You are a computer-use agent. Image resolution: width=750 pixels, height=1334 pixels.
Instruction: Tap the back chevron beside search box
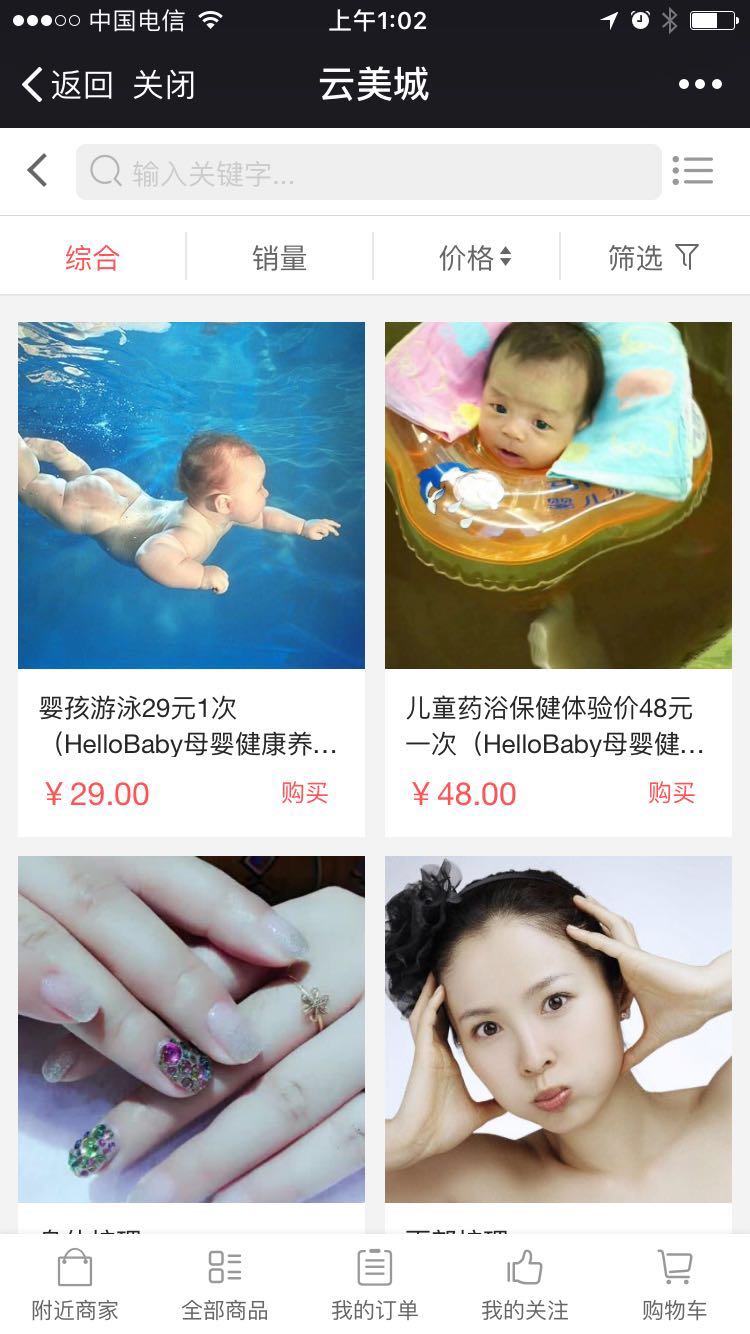[x=38, y=171]
